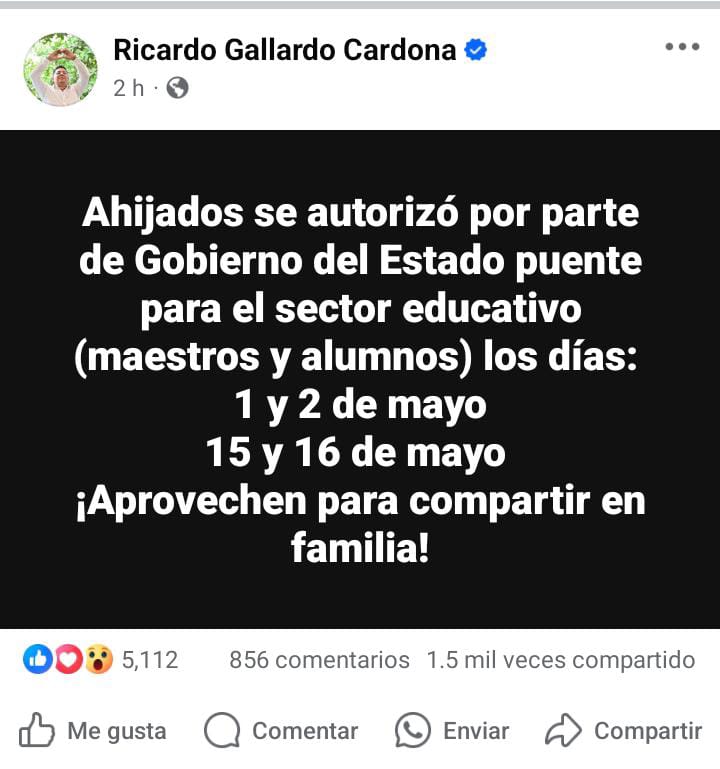Share the post with Compartir
720x769 pixels.
click(625, 731)
